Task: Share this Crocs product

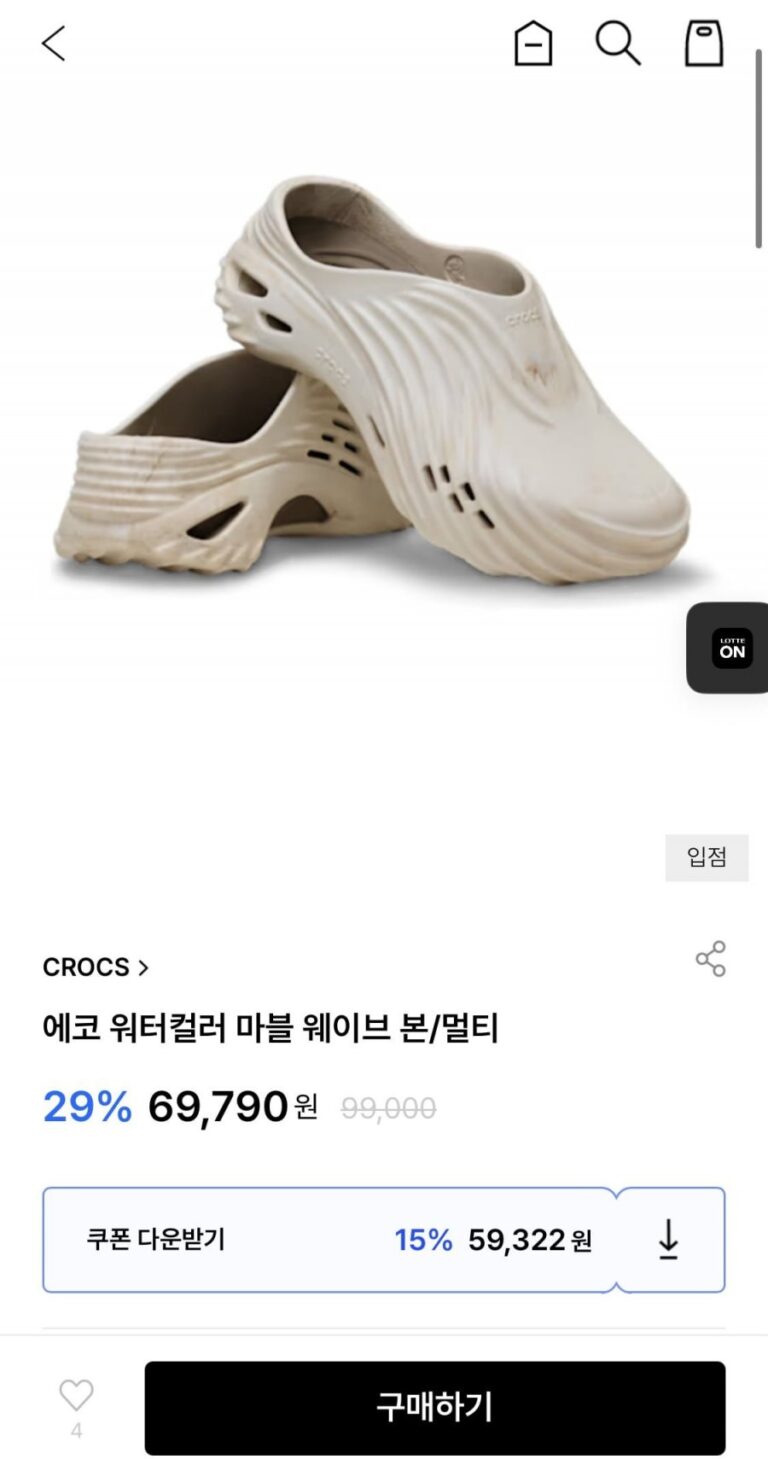Action: (710, 959)
